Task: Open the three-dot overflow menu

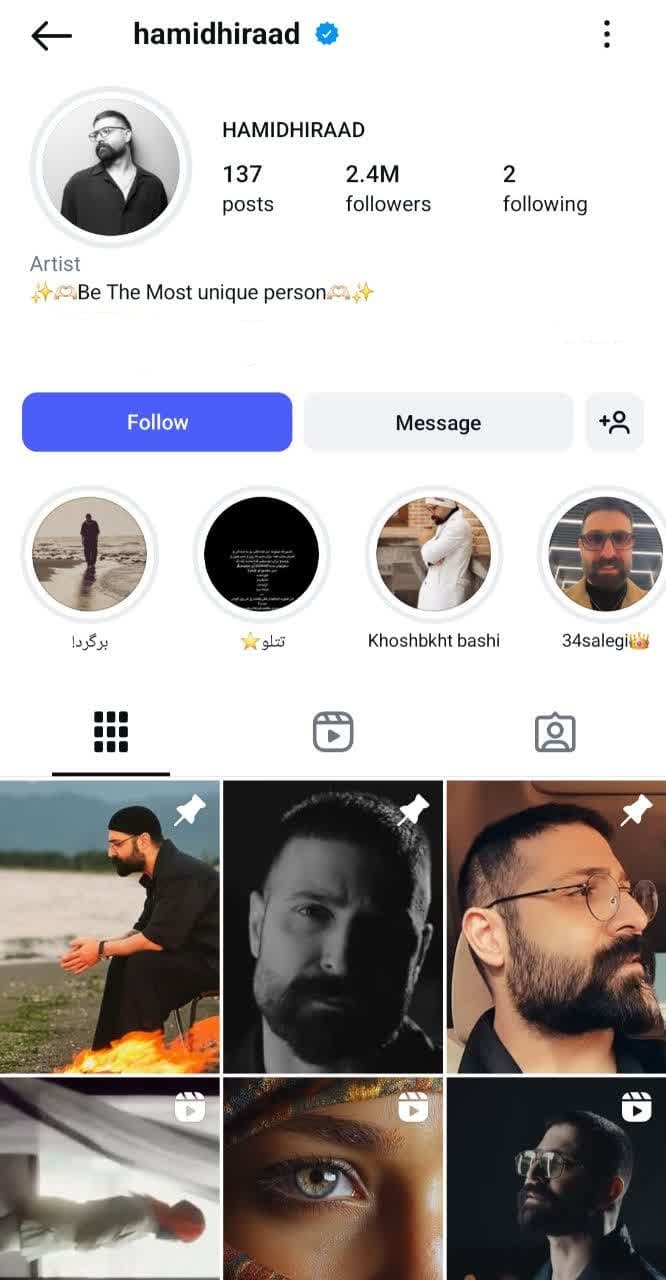Action: [606, 35]
